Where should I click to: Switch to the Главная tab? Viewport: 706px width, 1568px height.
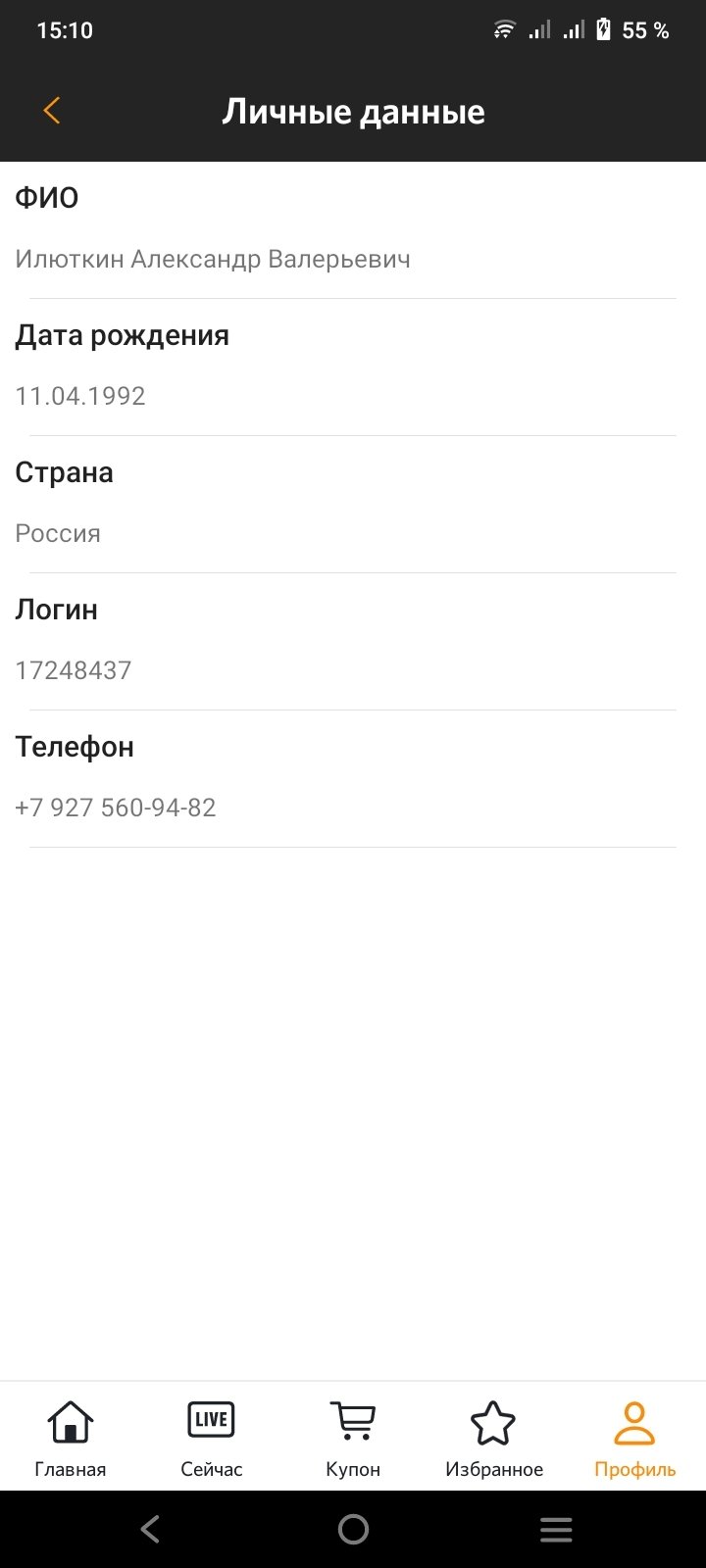(71, 1437)
